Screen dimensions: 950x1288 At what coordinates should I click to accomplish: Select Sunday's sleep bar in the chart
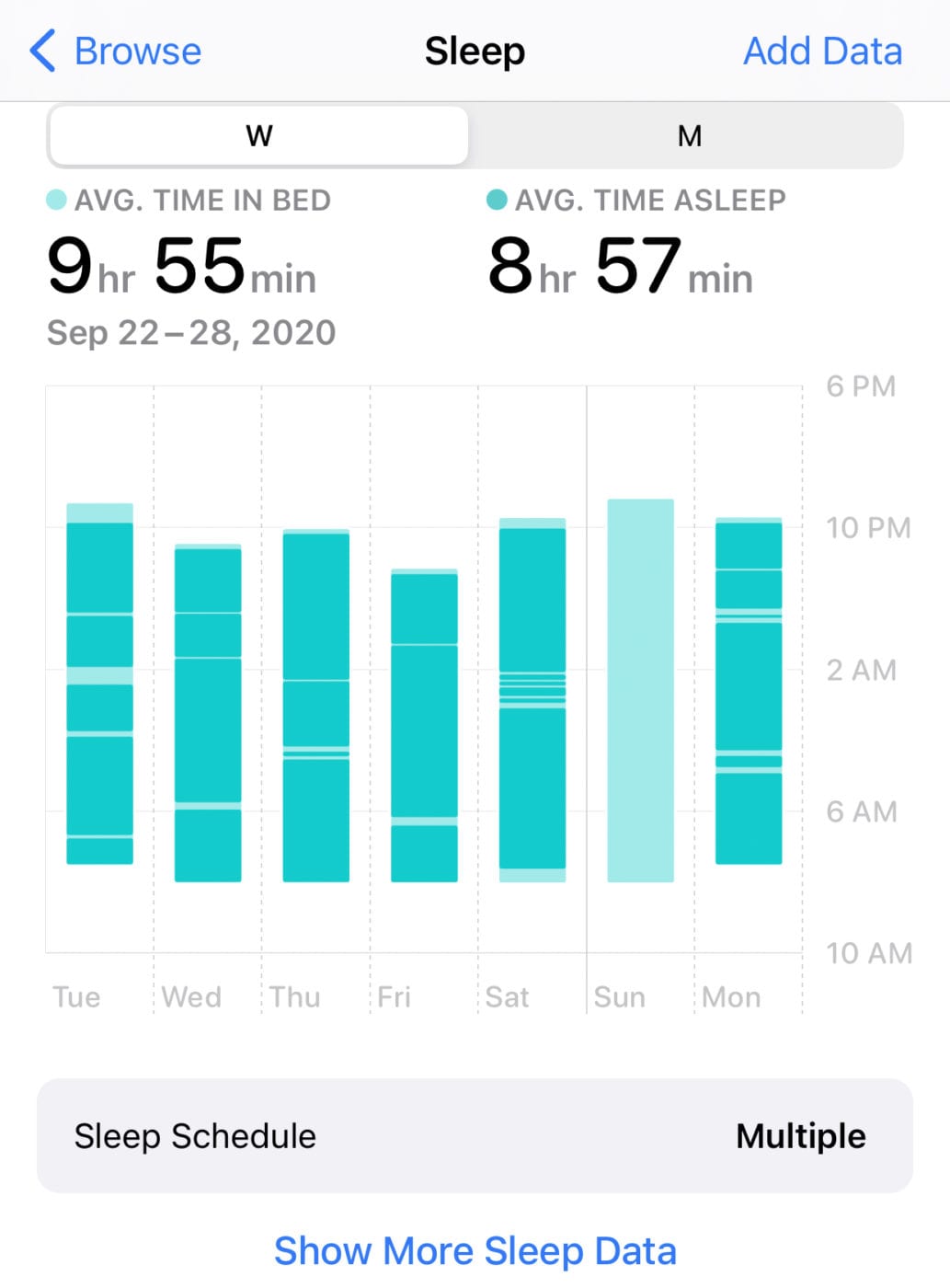[640, 690]
